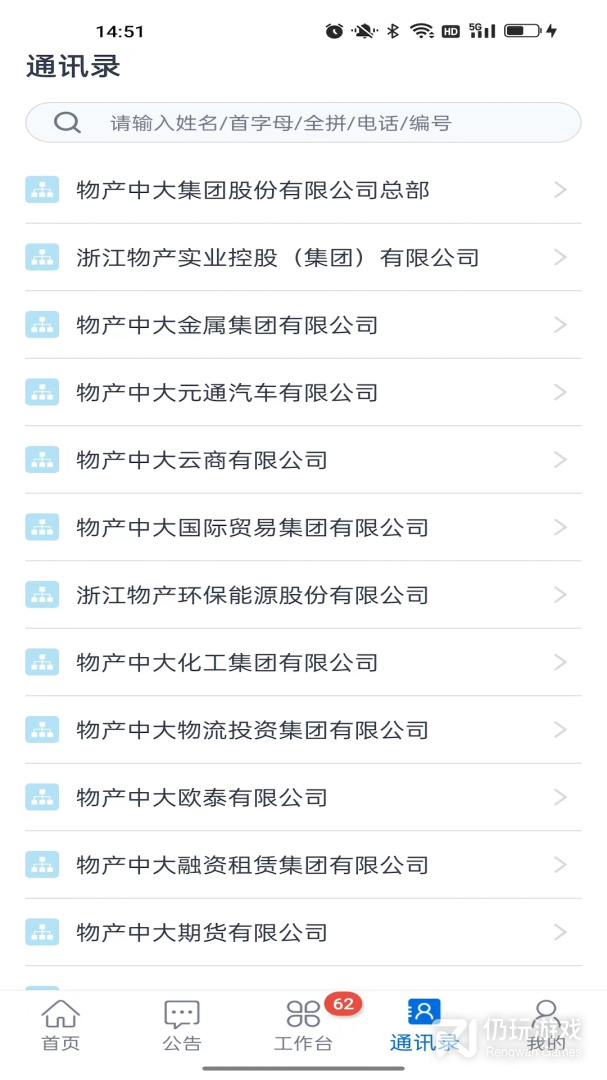View 物产中大欧泰有限公司 department

click(303, 798)
